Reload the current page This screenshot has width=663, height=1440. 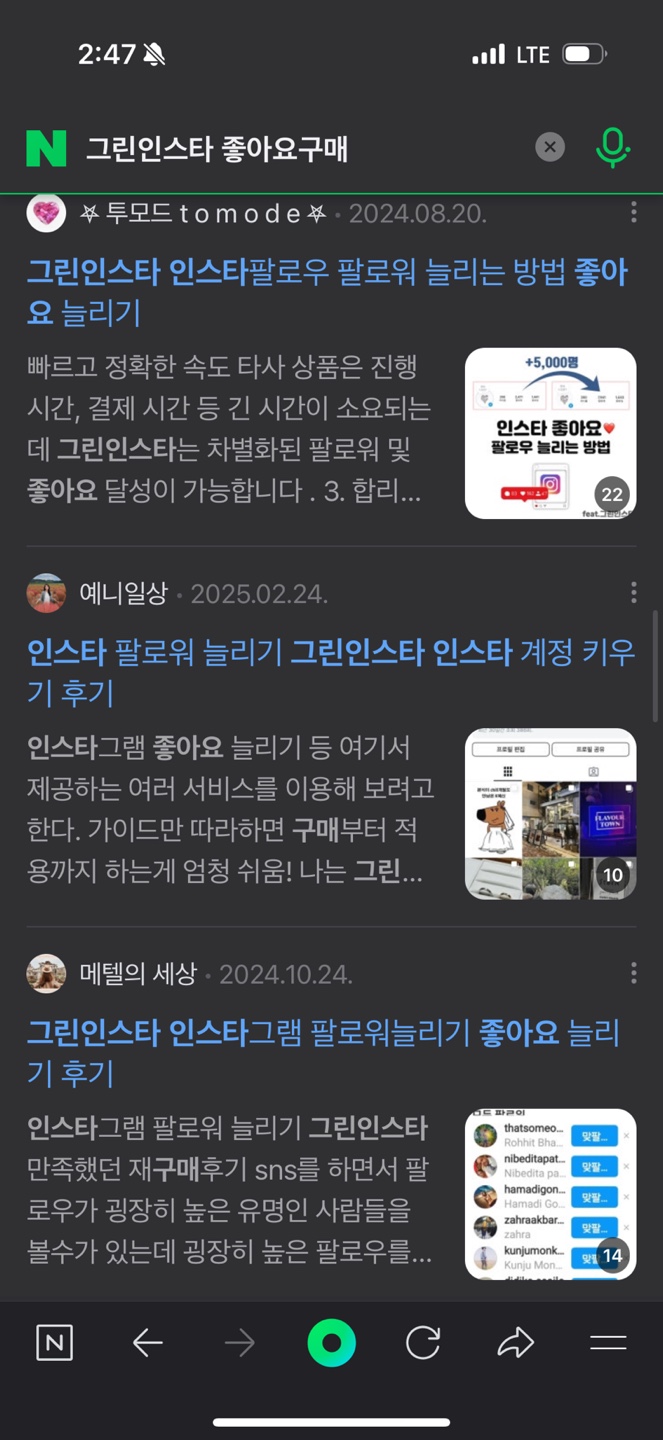pos(423,1343)
